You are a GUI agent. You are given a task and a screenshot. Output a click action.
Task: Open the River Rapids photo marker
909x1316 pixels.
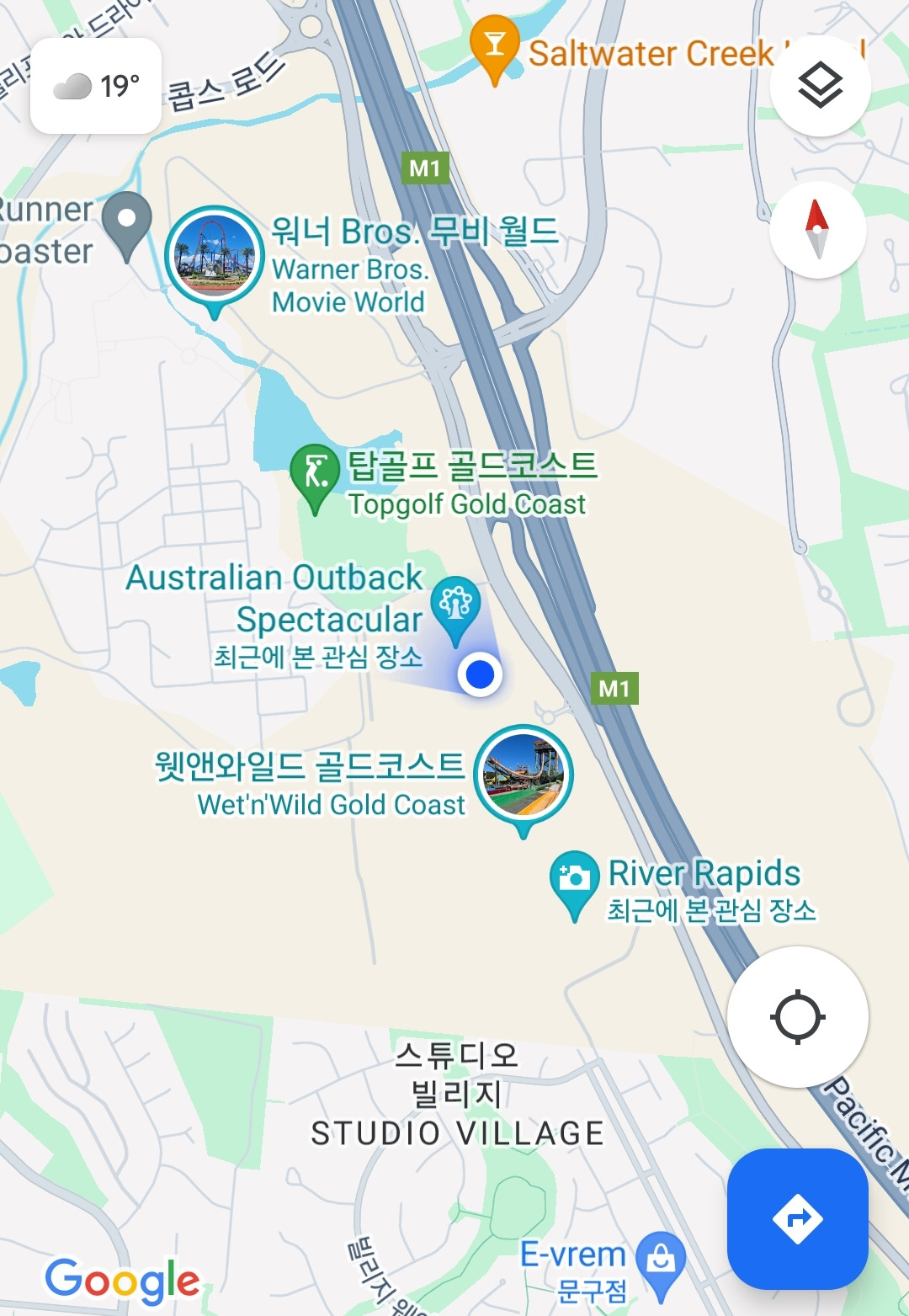(x=574, y=879)
